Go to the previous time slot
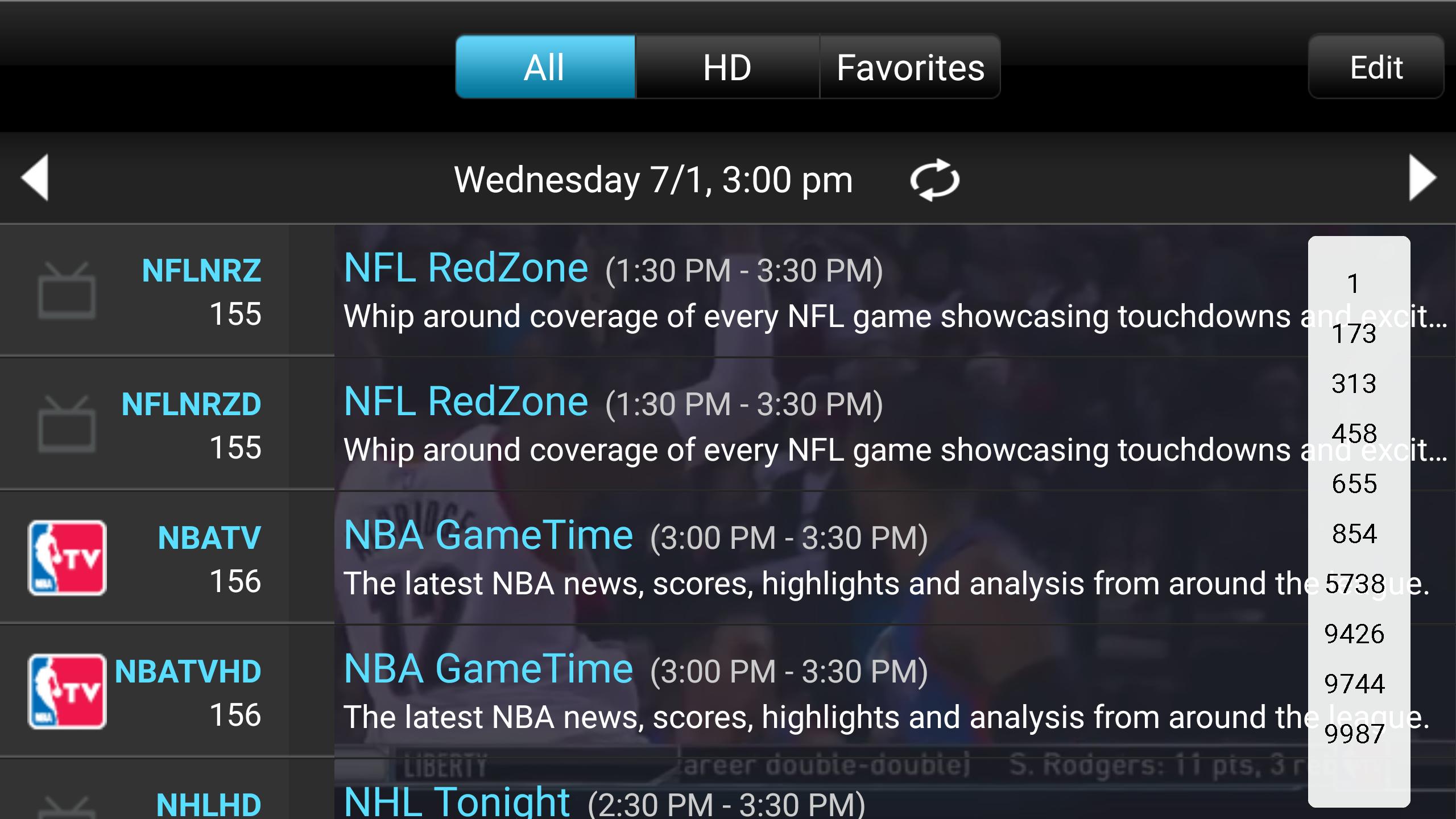1456x819 pixels. point(35,178)
